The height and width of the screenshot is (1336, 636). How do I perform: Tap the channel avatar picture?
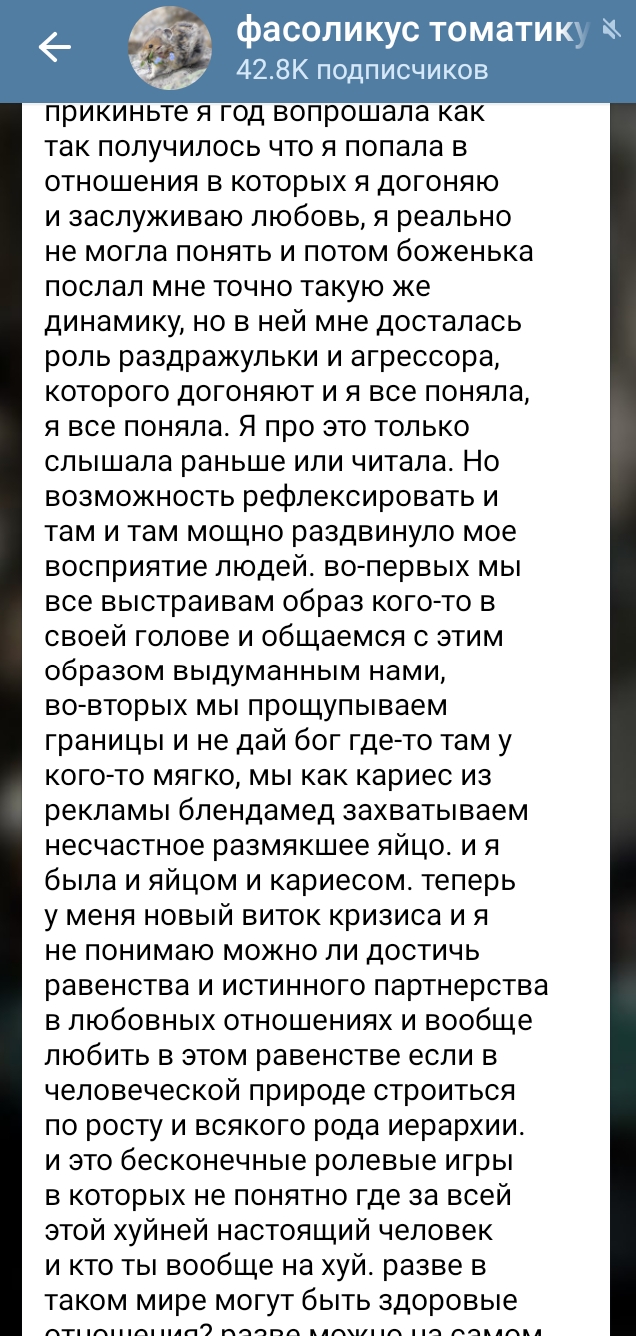coord(171,48)
